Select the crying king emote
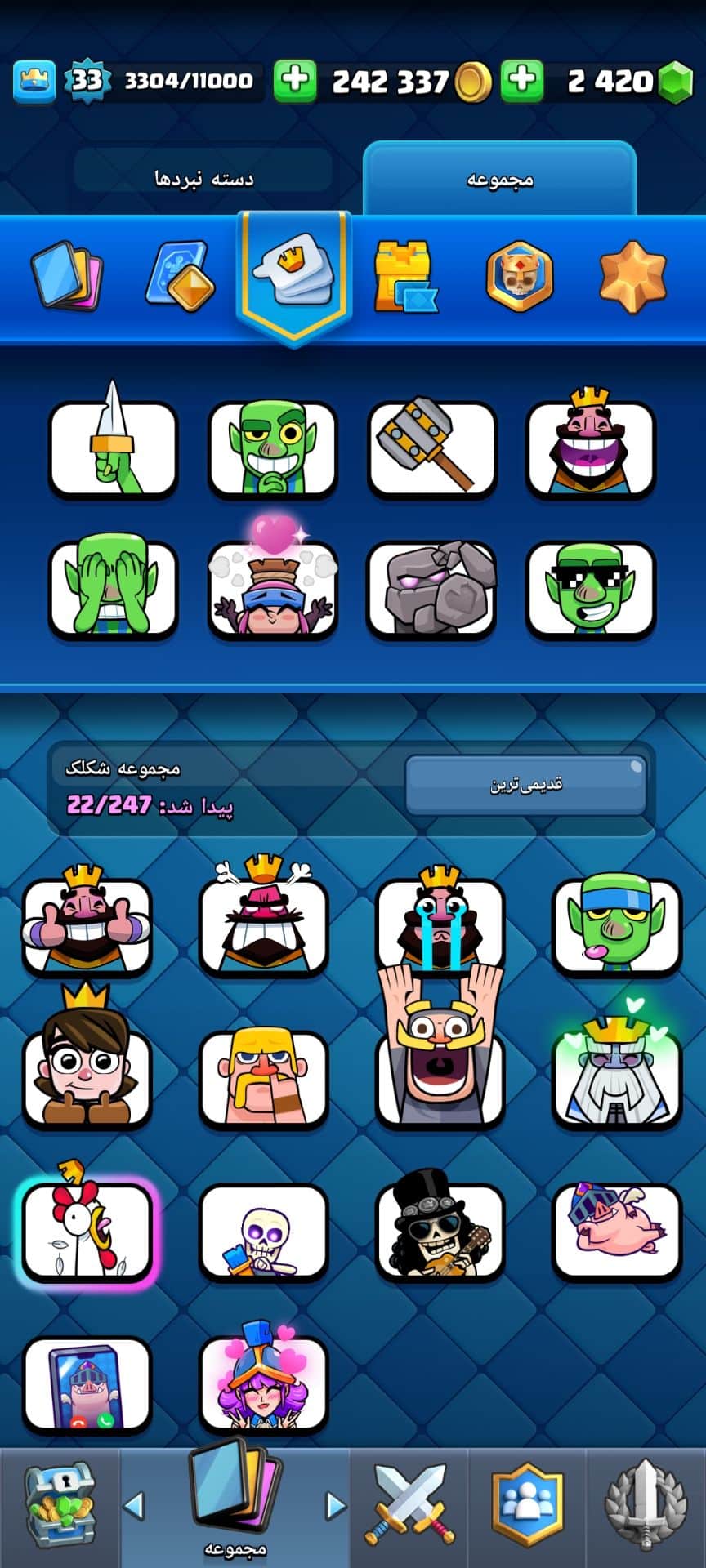This screenshot has width=706, height=1568. point(440,925)
